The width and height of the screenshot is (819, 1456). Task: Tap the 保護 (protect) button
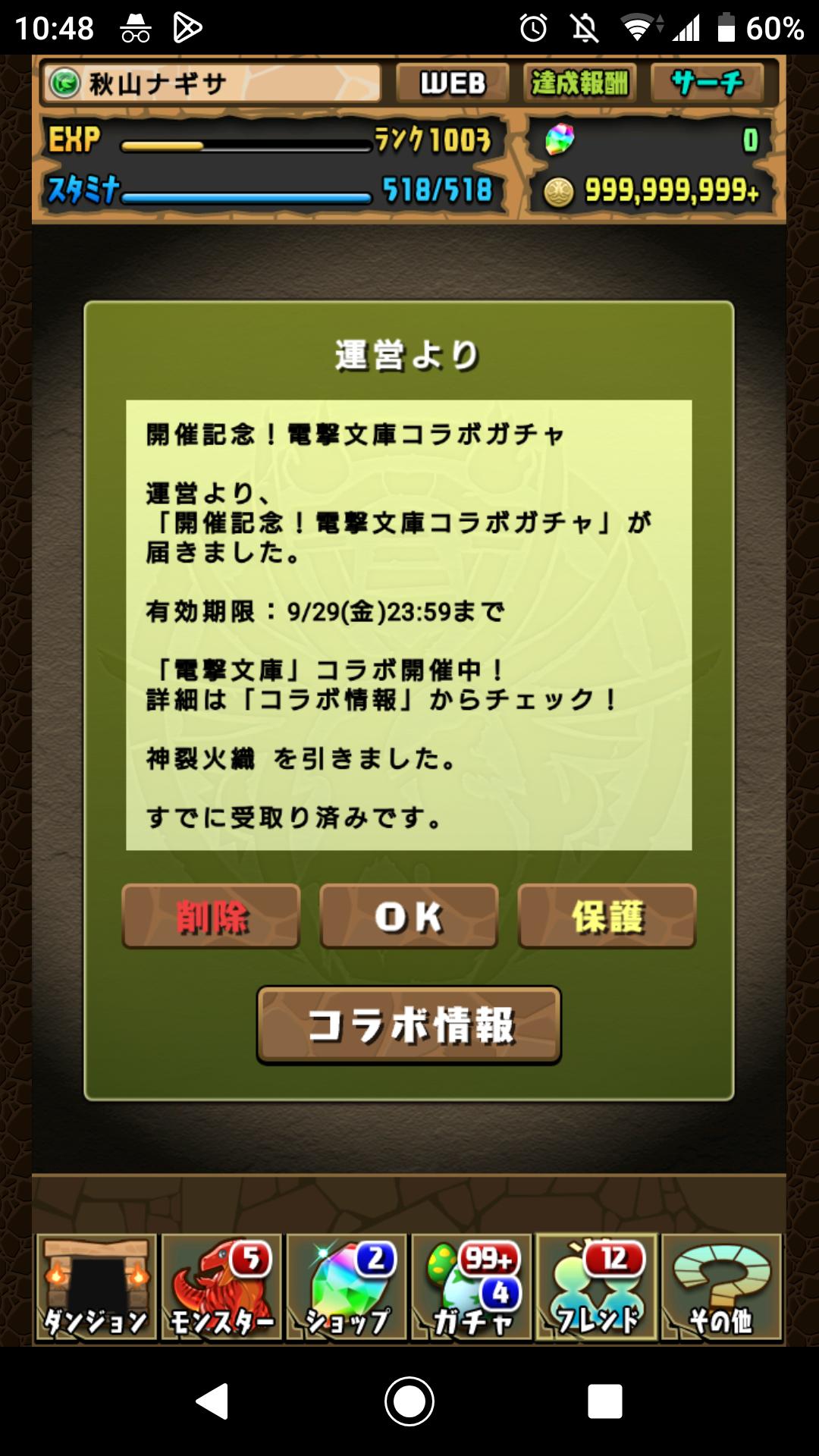[x=607, y=916]
